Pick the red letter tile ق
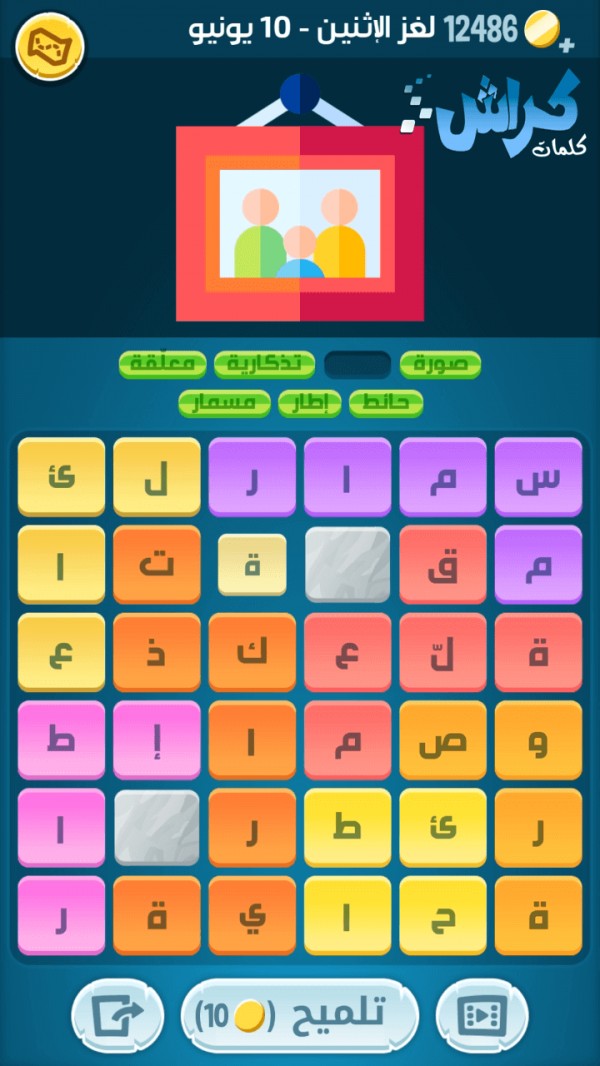Viewport: 600px width, 1066px height. 443,565
